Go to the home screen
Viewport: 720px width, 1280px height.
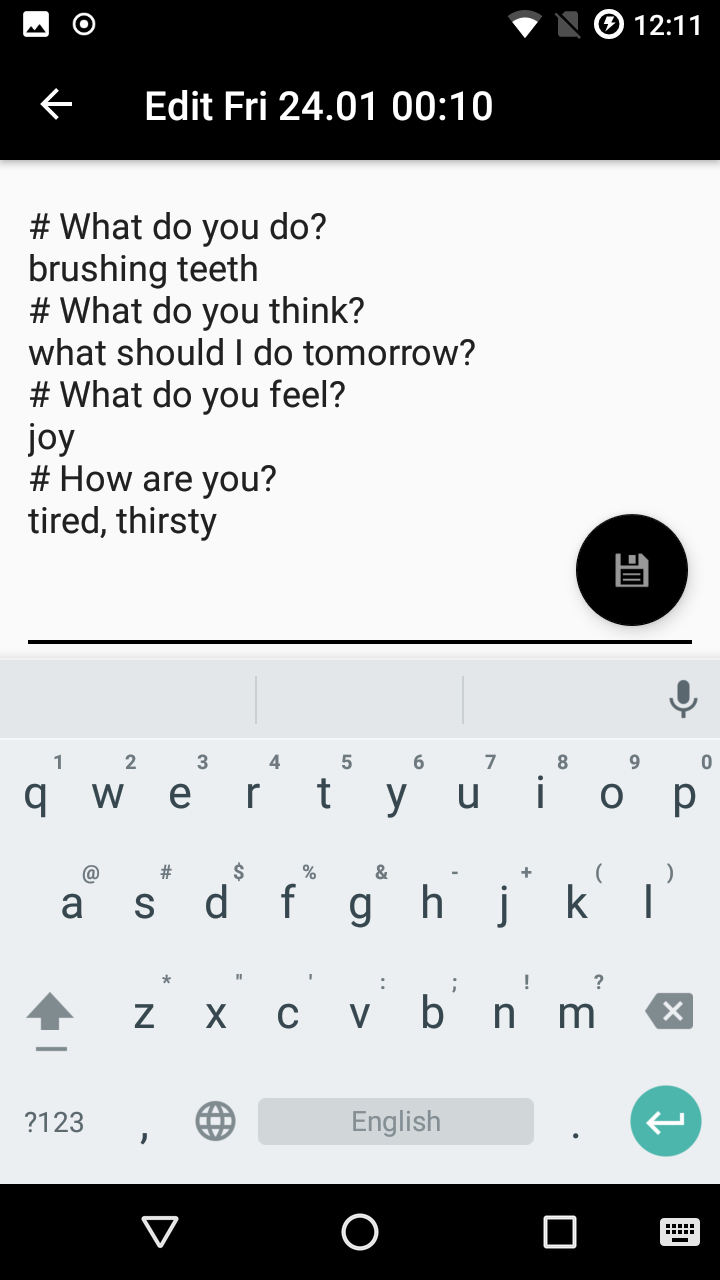[x=360, y=1232]
